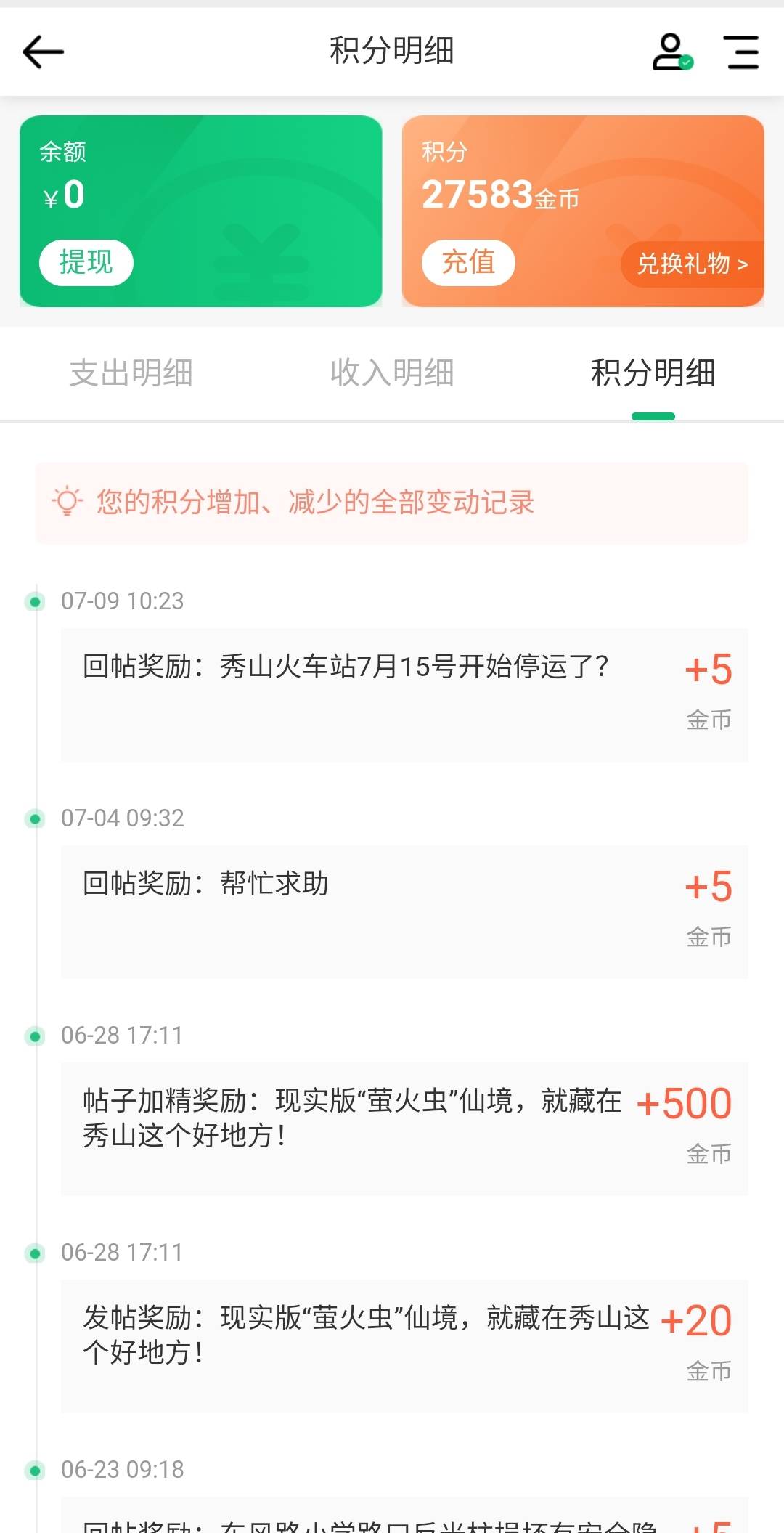Select the 积分明细 tab
784x1533 pixels.
[x=653, y=373]
